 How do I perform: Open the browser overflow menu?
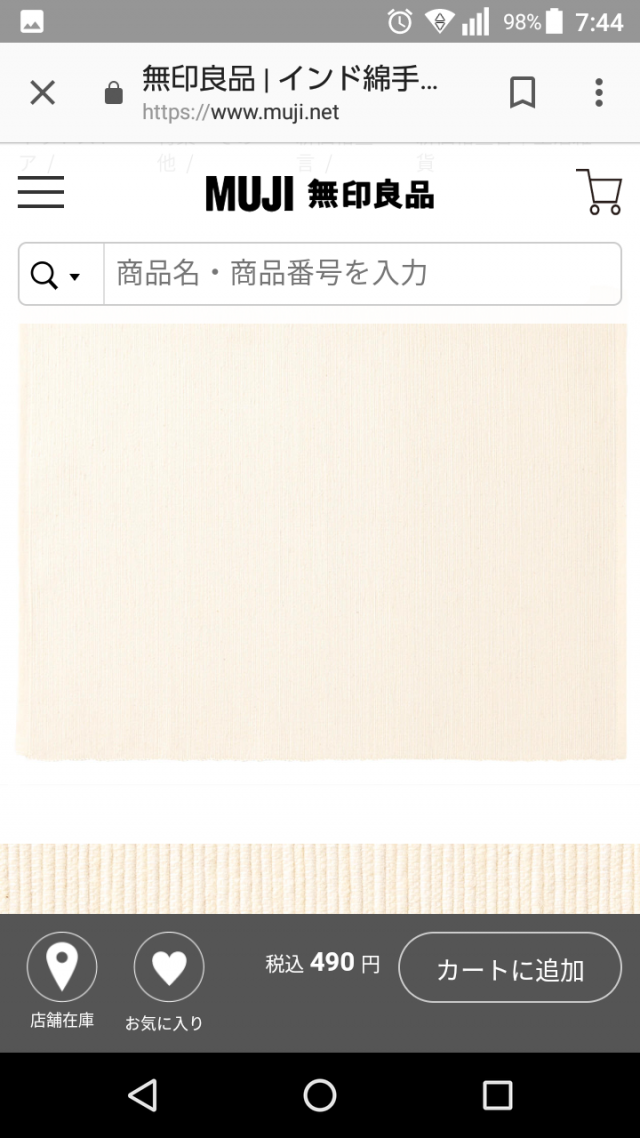pyautogui.click(x=598, y=93)
